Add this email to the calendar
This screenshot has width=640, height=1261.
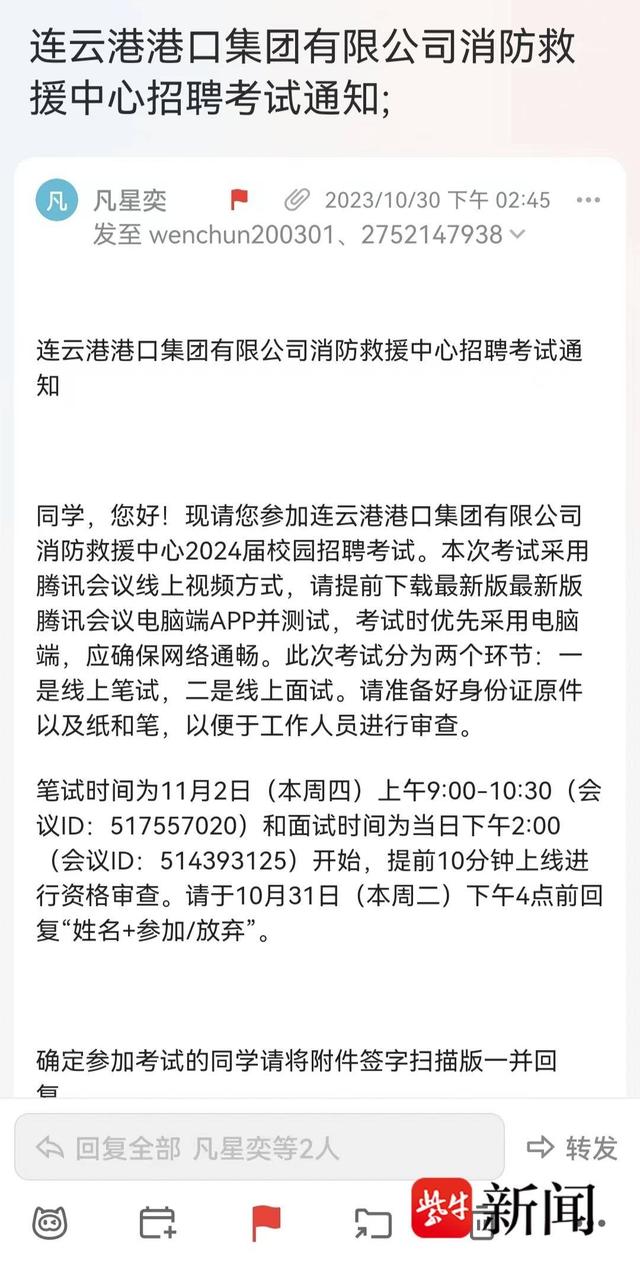157,1222
